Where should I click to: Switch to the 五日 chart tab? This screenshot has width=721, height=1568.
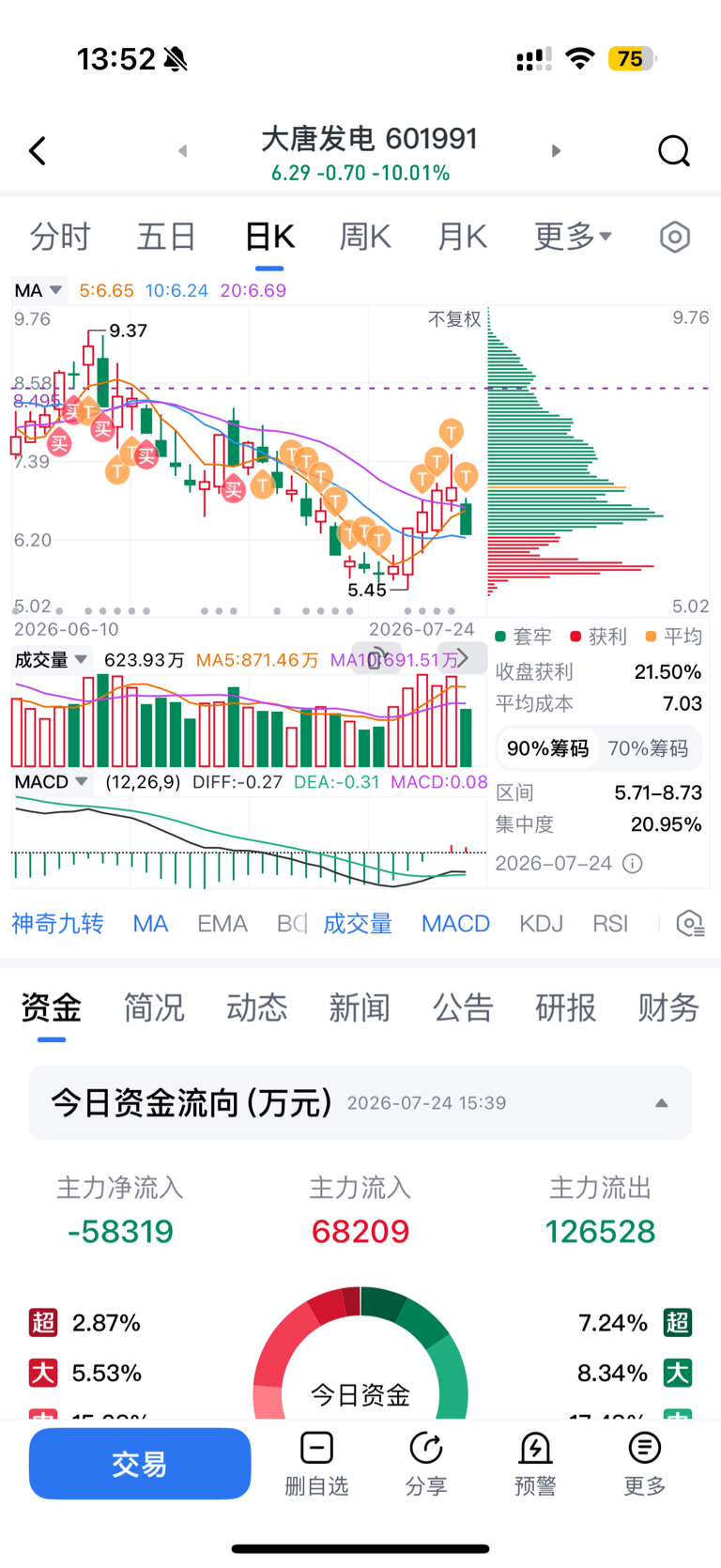pos(166,237)
